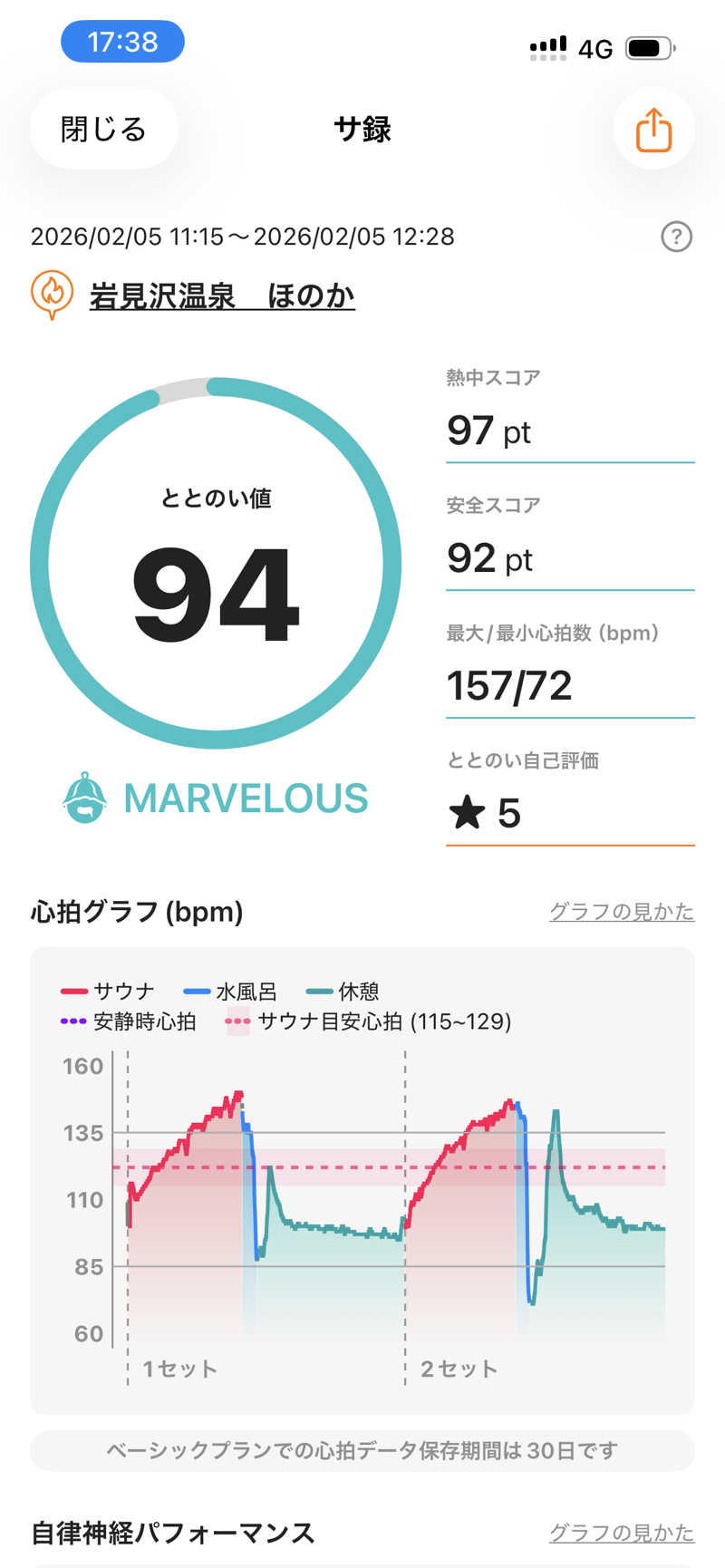
Task: Tap the 閉じる close button
Action: [x=103, y=130]
